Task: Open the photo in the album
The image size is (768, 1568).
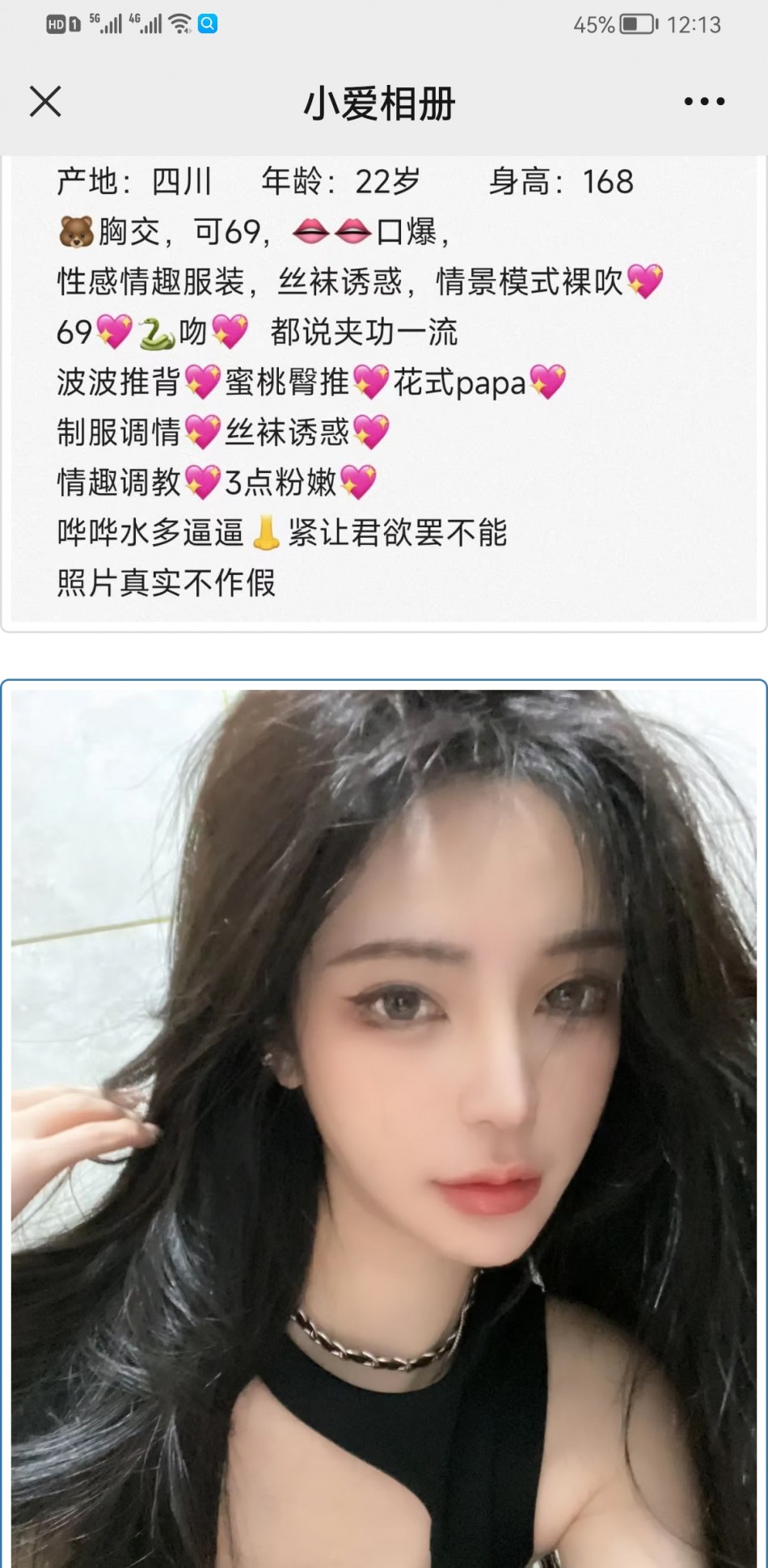Action: tap(384, 1124)
